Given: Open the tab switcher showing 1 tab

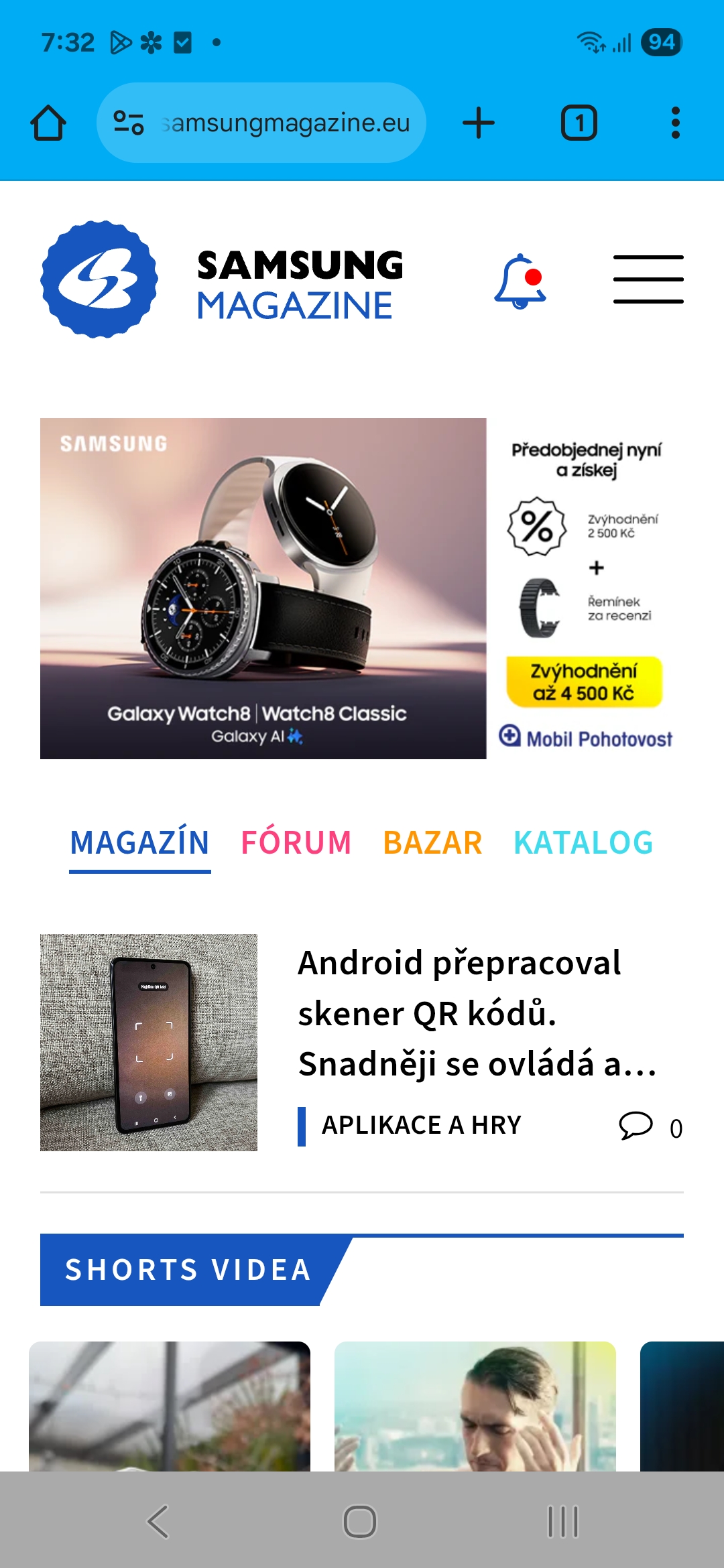Looking at the screenshot, I should [x=579, y=123].
